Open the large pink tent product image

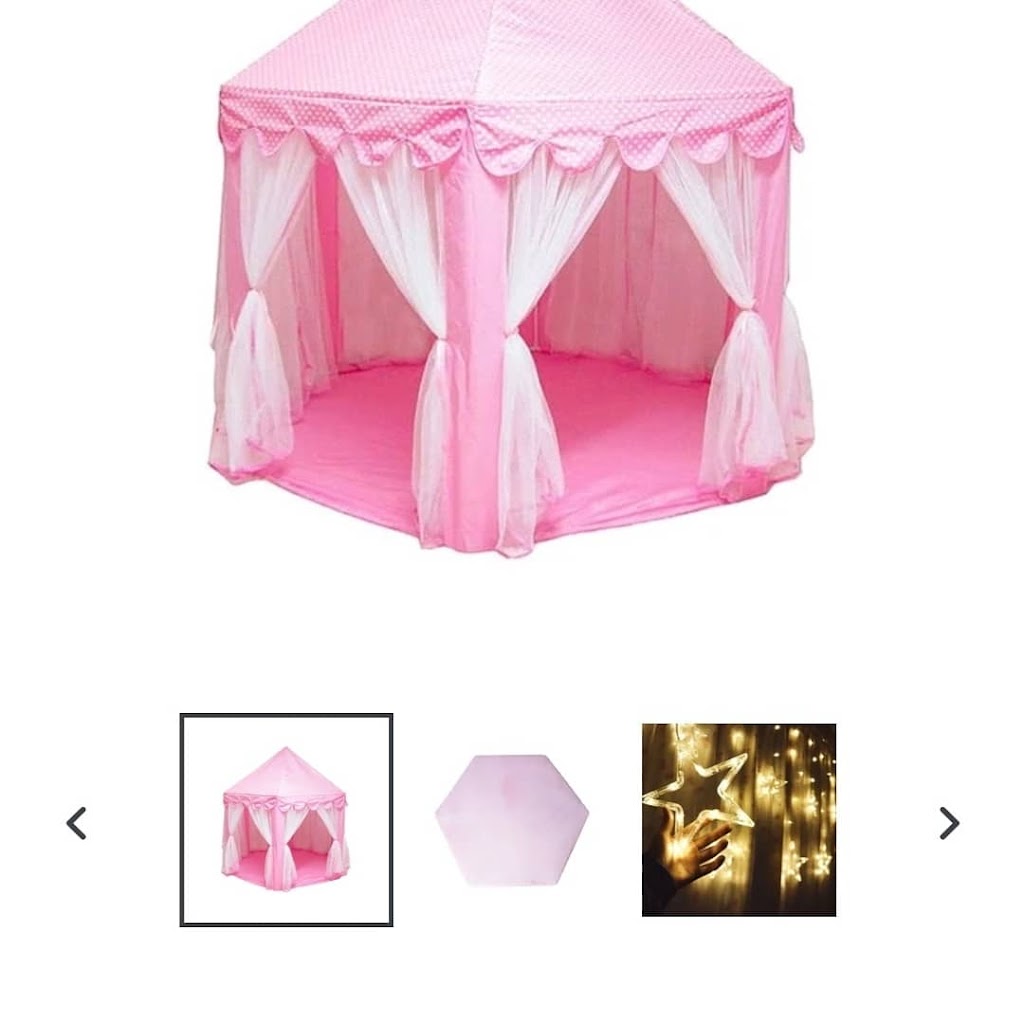(510, 290)
